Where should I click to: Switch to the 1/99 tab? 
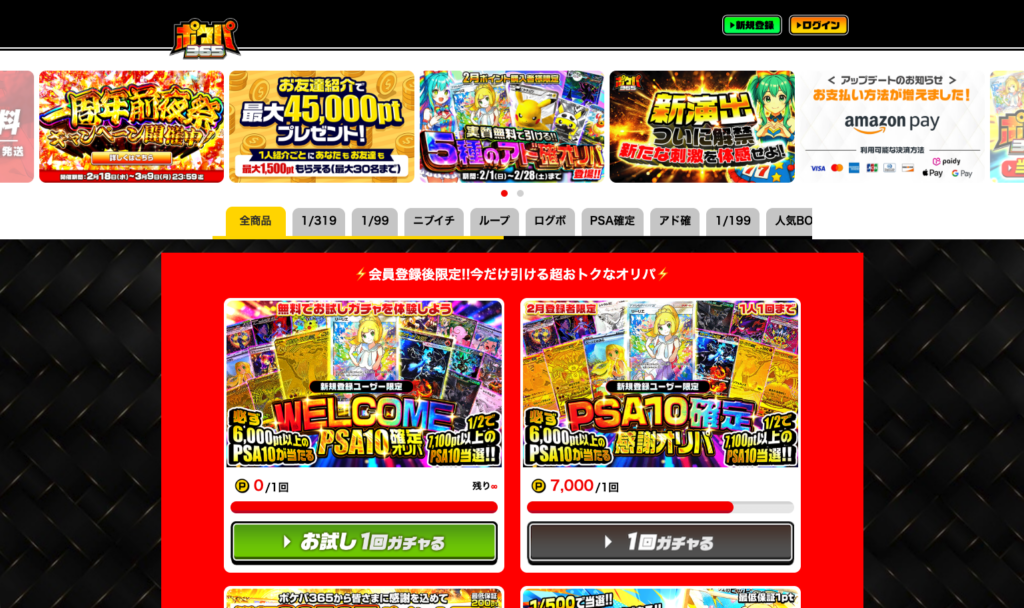tap(375, 221)
